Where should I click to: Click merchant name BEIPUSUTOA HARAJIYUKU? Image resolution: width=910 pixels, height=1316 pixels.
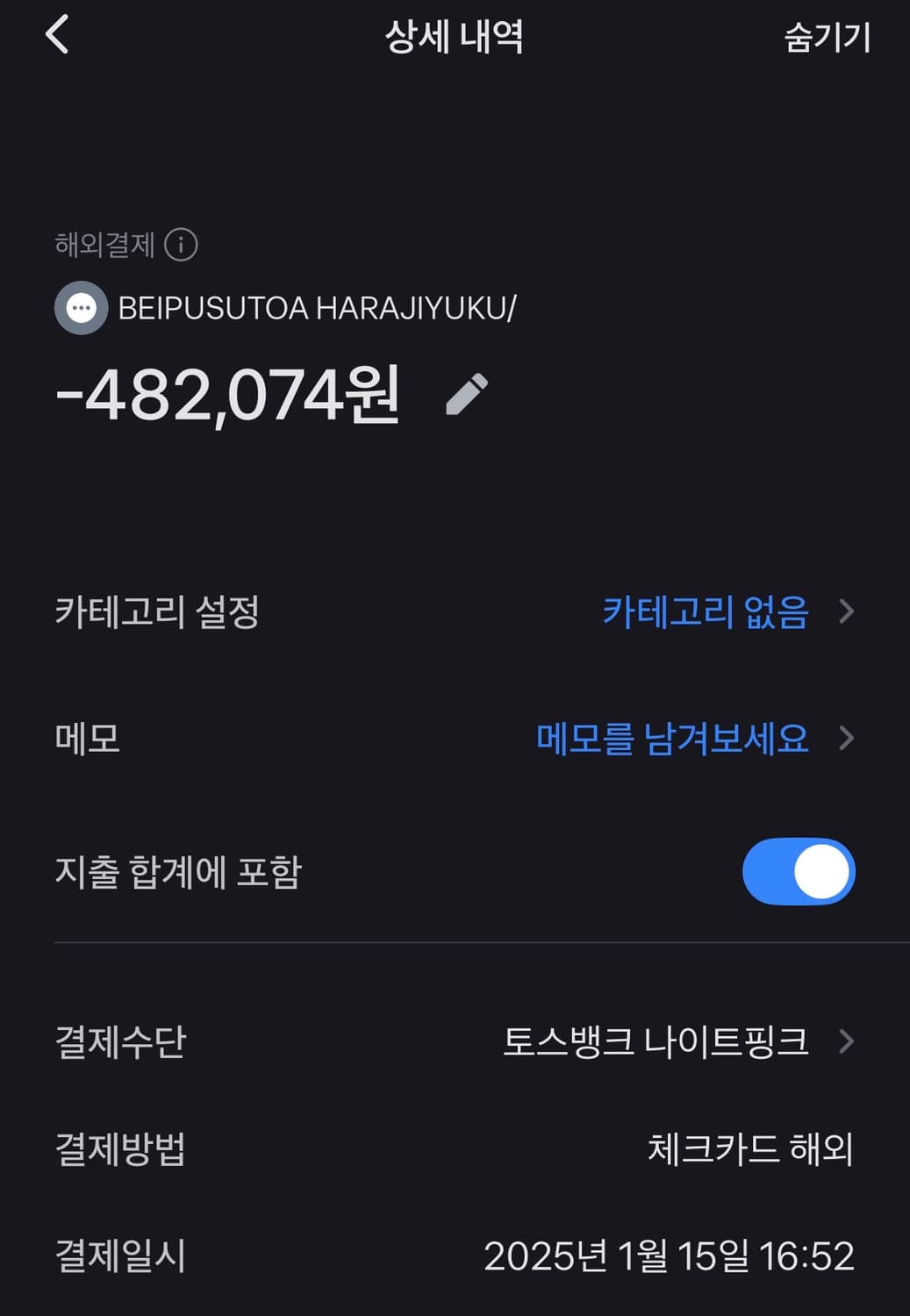(x=316, y=308)
